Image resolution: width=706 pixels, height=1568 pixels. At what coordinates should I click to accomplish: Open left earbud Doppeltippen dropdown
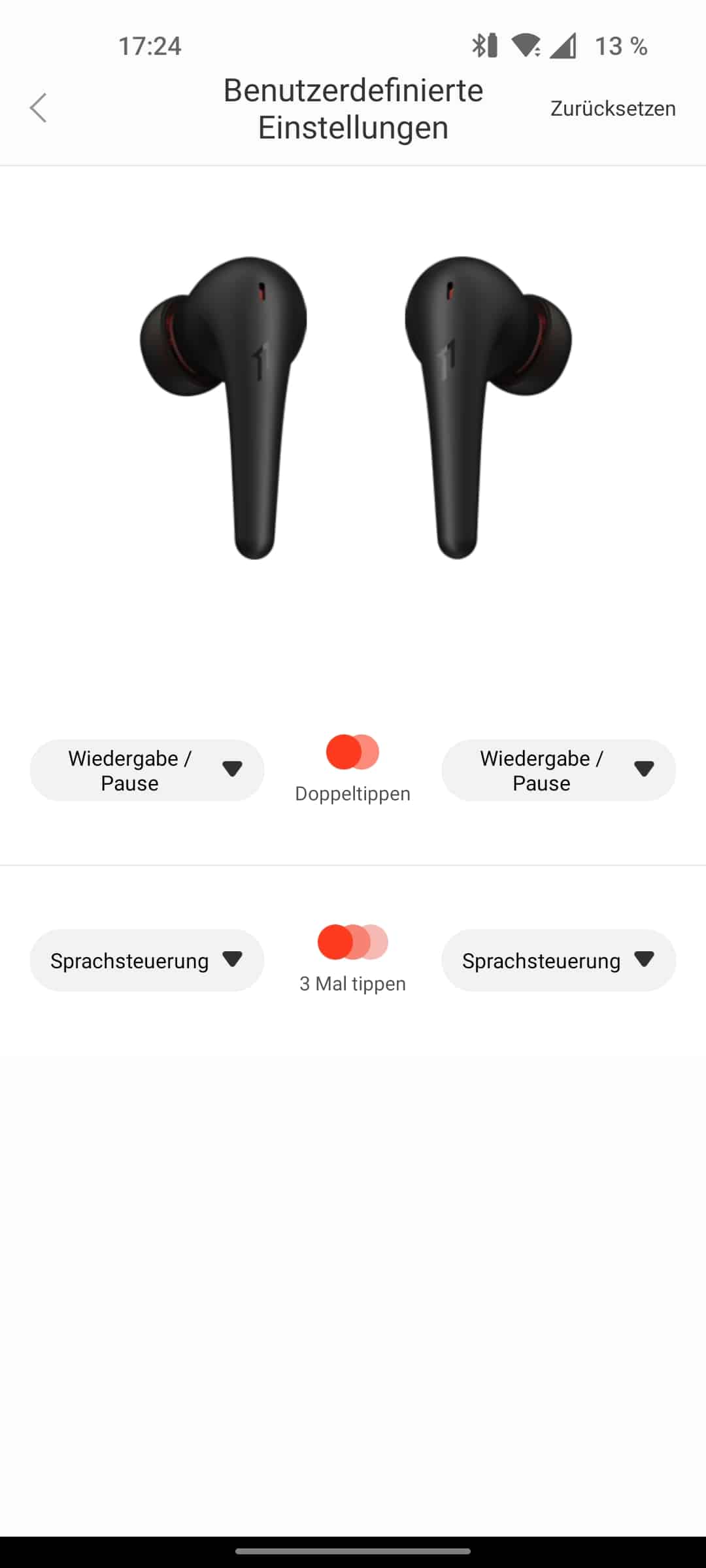coord(147,770)
